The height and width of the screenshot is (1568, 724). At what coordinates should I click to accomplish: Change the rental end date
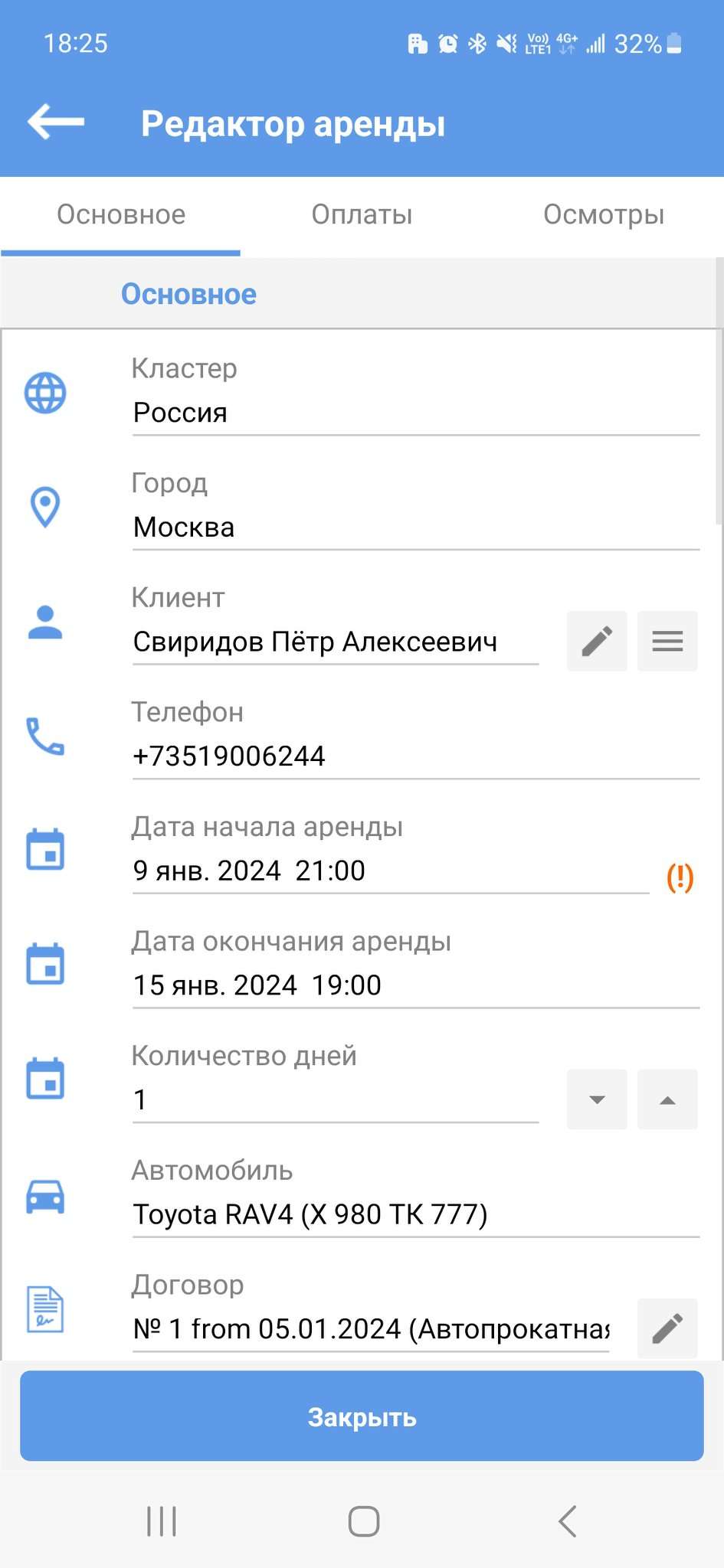[415, 985]
